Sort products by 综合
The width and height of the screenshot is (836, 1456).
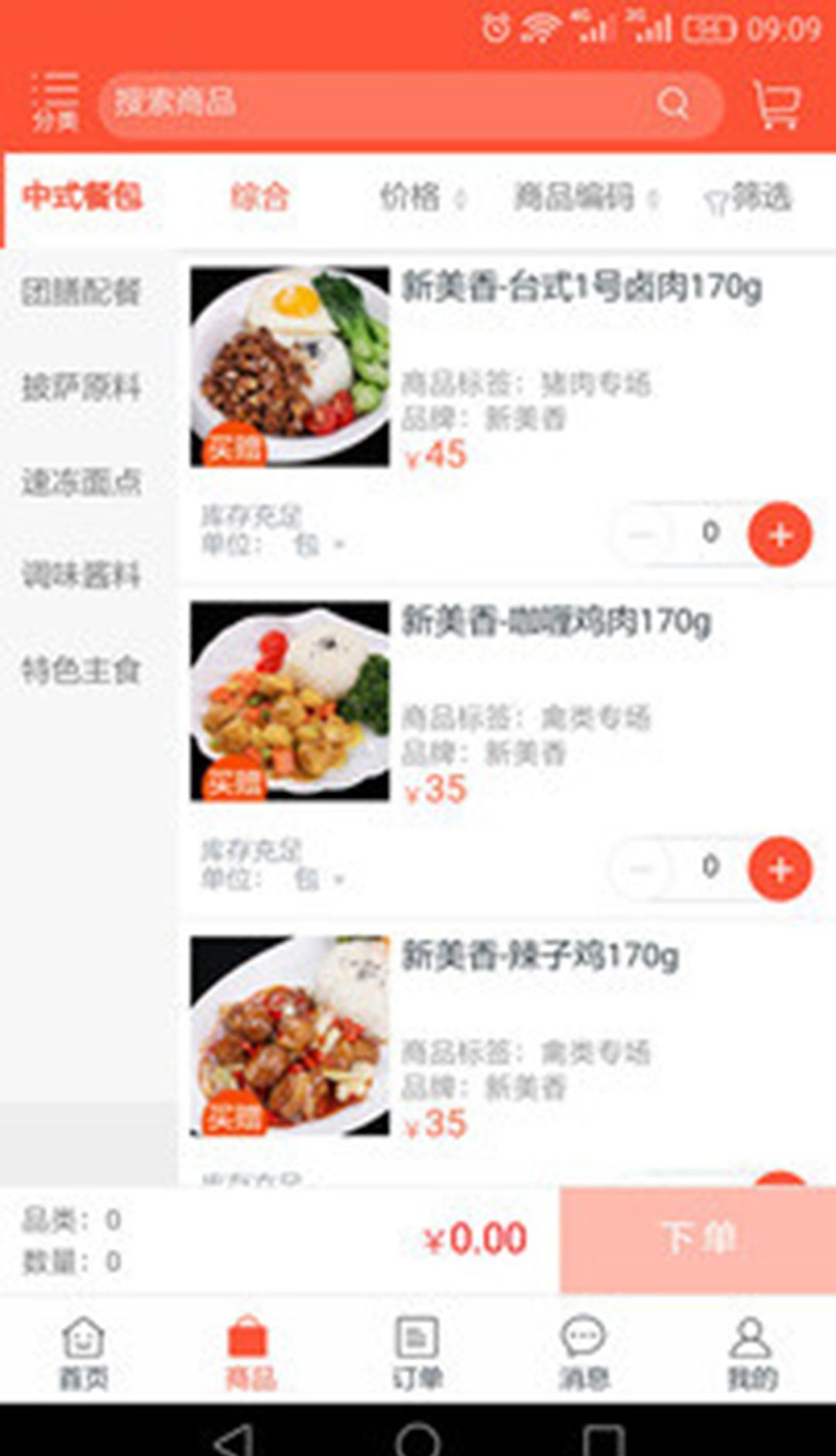(259, 197)
